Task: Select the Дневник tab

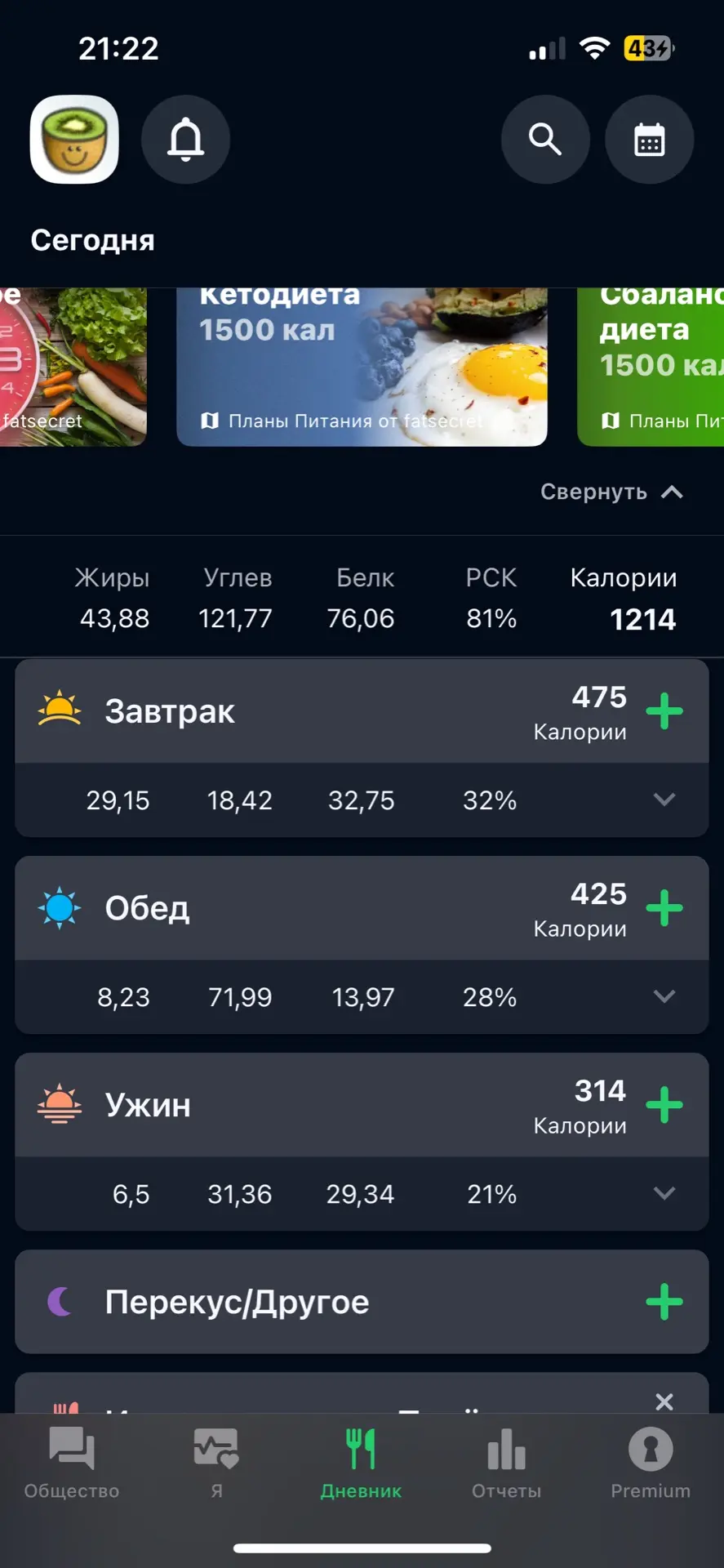Action: [361, 1463]
